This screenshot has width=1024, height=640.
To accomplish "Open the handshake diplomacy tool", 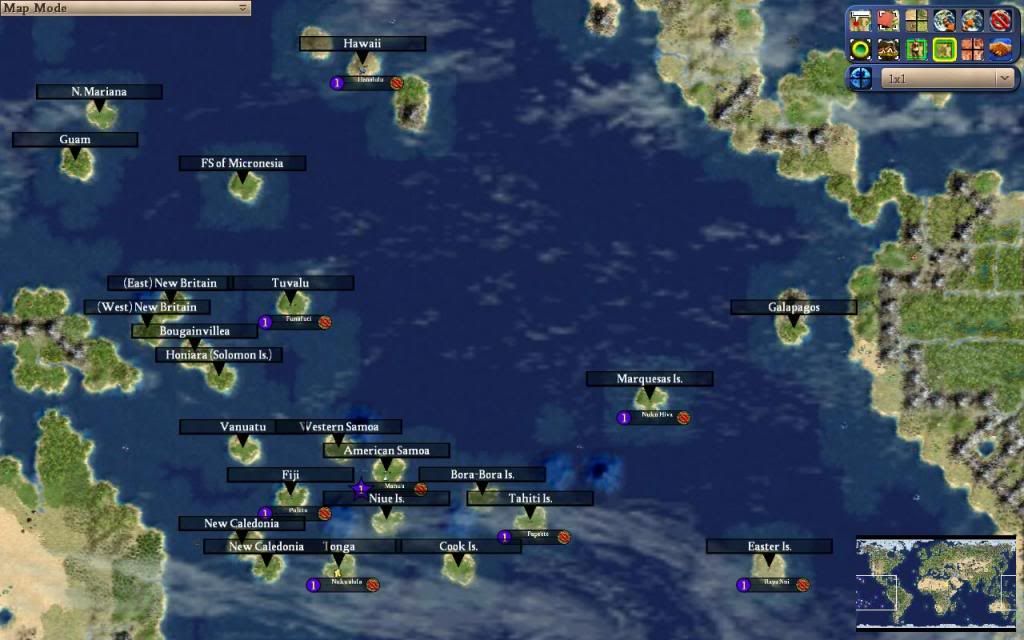I will (x=1000, y=48).
